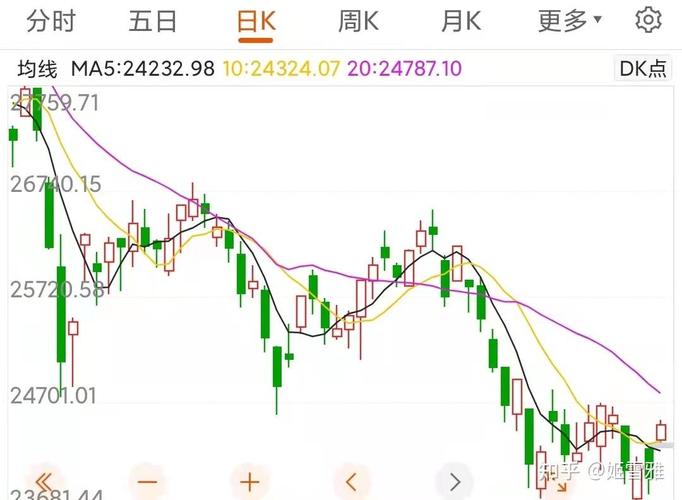The width and height of the screenshot is (682, 500).
Task: Switch to the 分时 chart tab
Action: 50,20
